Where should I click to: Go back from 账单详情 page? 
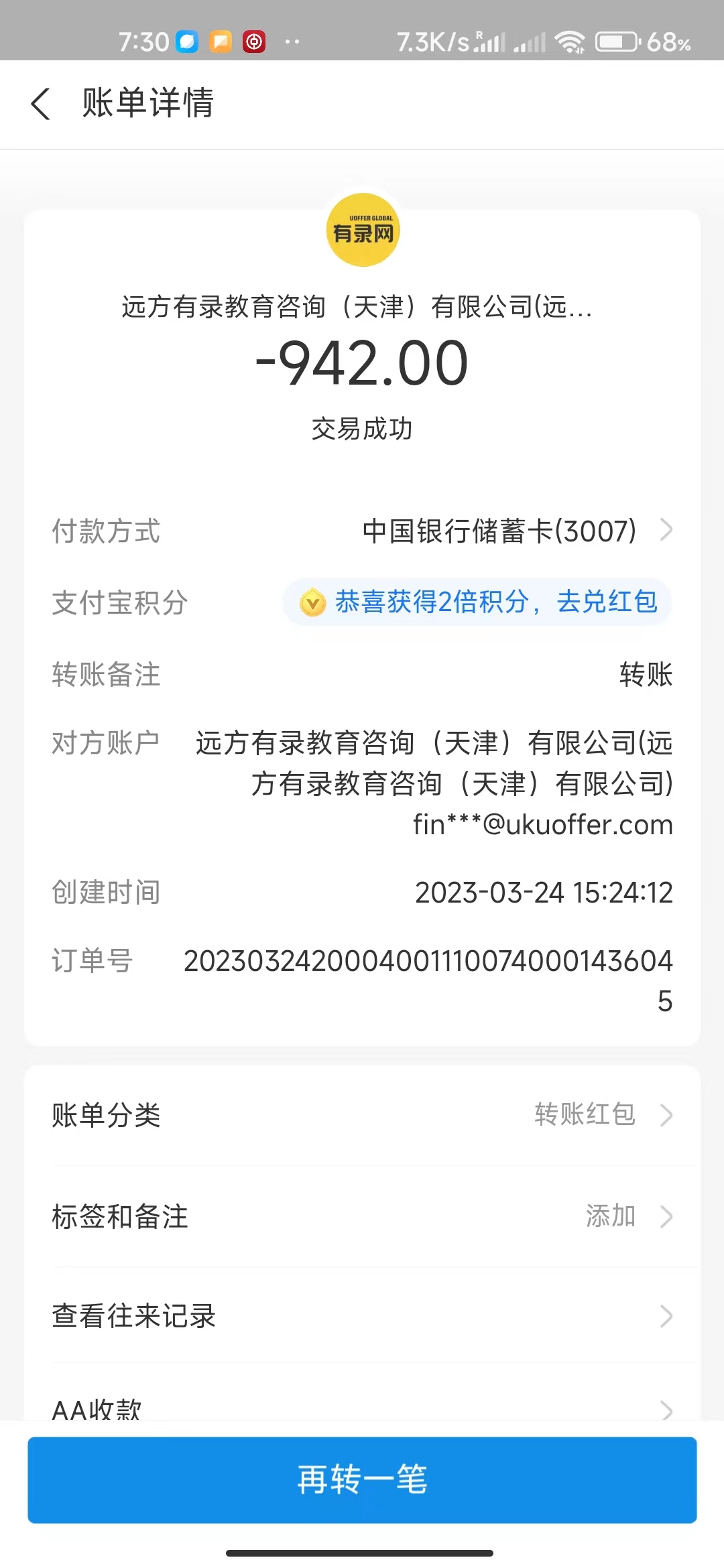point(41,104)
